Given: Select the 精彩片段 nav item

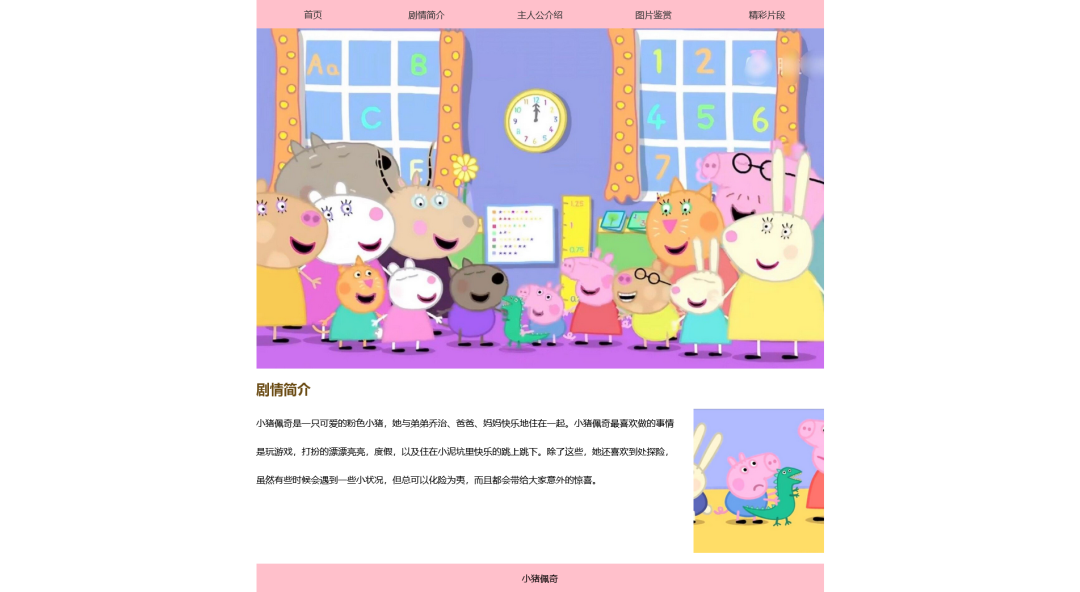Looking at the screenshot, I should point(767,15).
